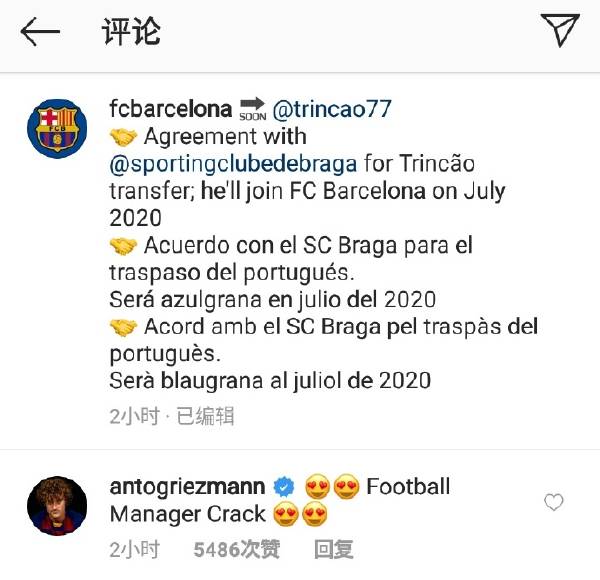
Task: View antogriezmann's profile from the avatar
Action: [x=57, y=506]
